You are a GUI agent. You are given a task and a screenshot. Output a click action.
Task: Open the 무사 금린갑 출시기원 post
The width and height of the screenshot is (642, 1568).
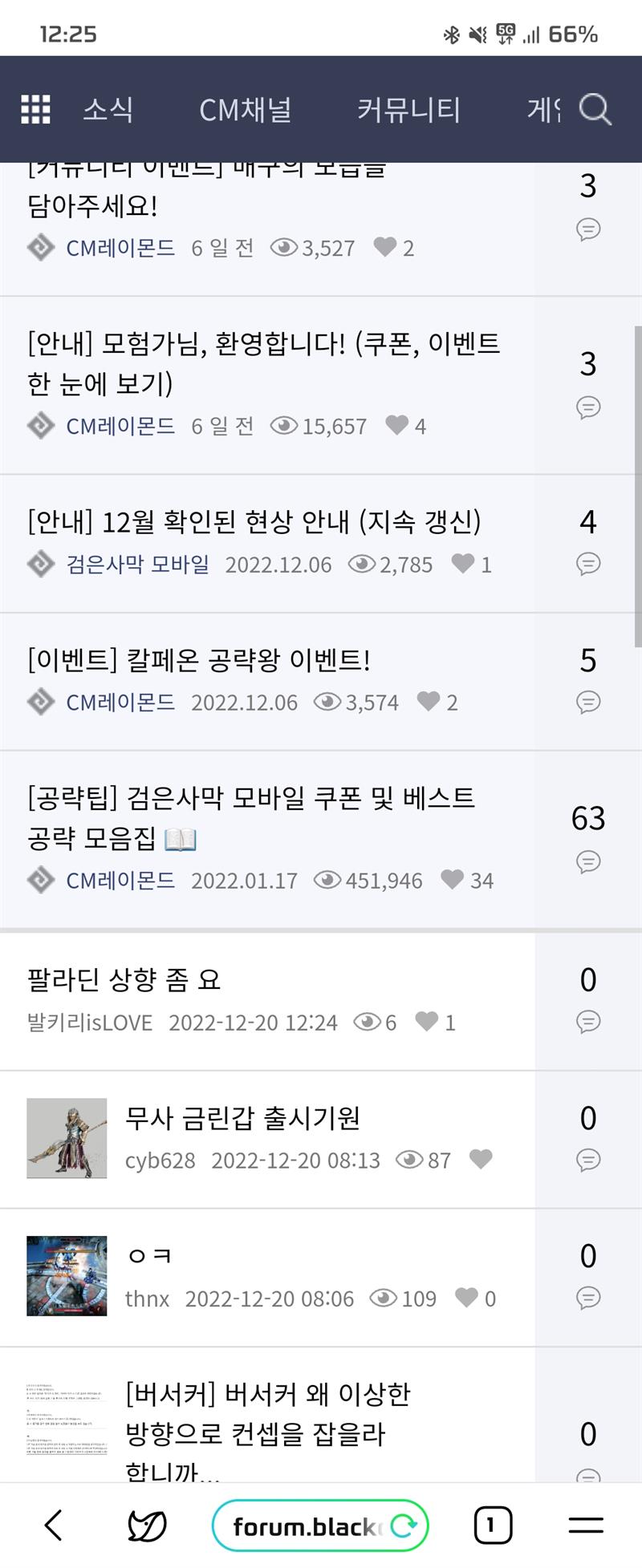click(x=242, y=1117)
